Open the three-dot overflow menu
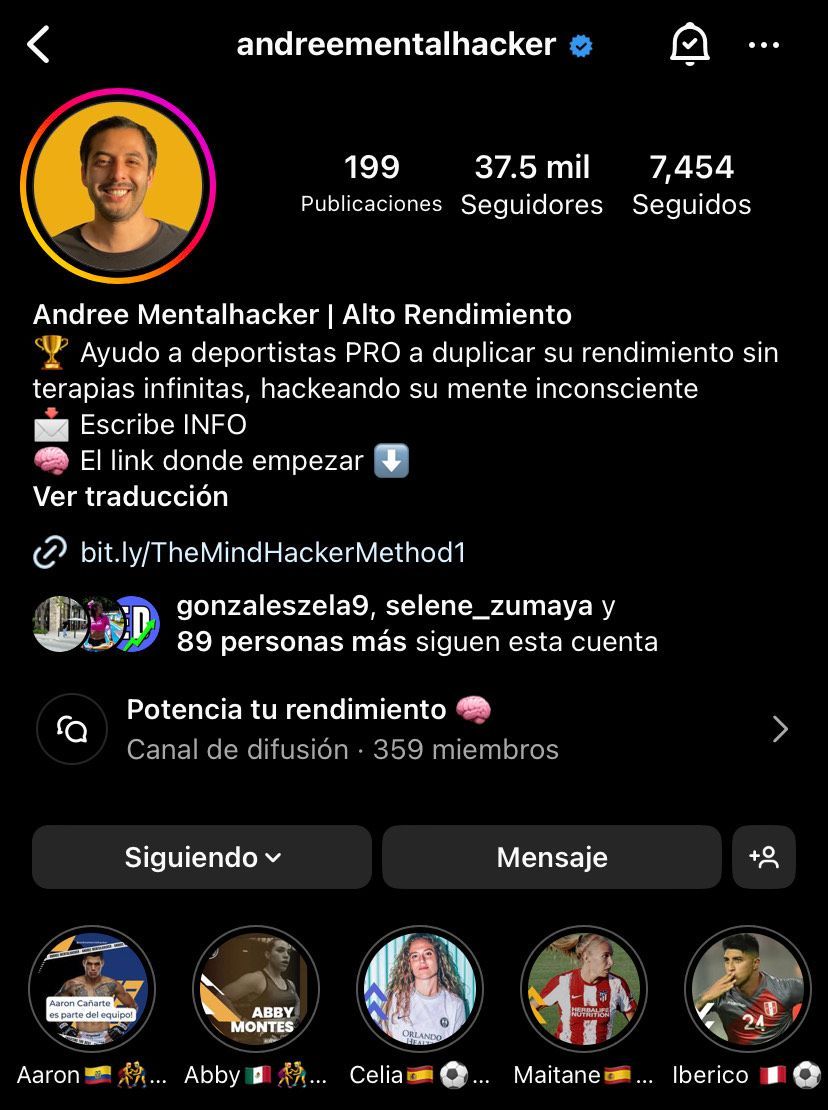828x1110 pixels. point(764,45)
